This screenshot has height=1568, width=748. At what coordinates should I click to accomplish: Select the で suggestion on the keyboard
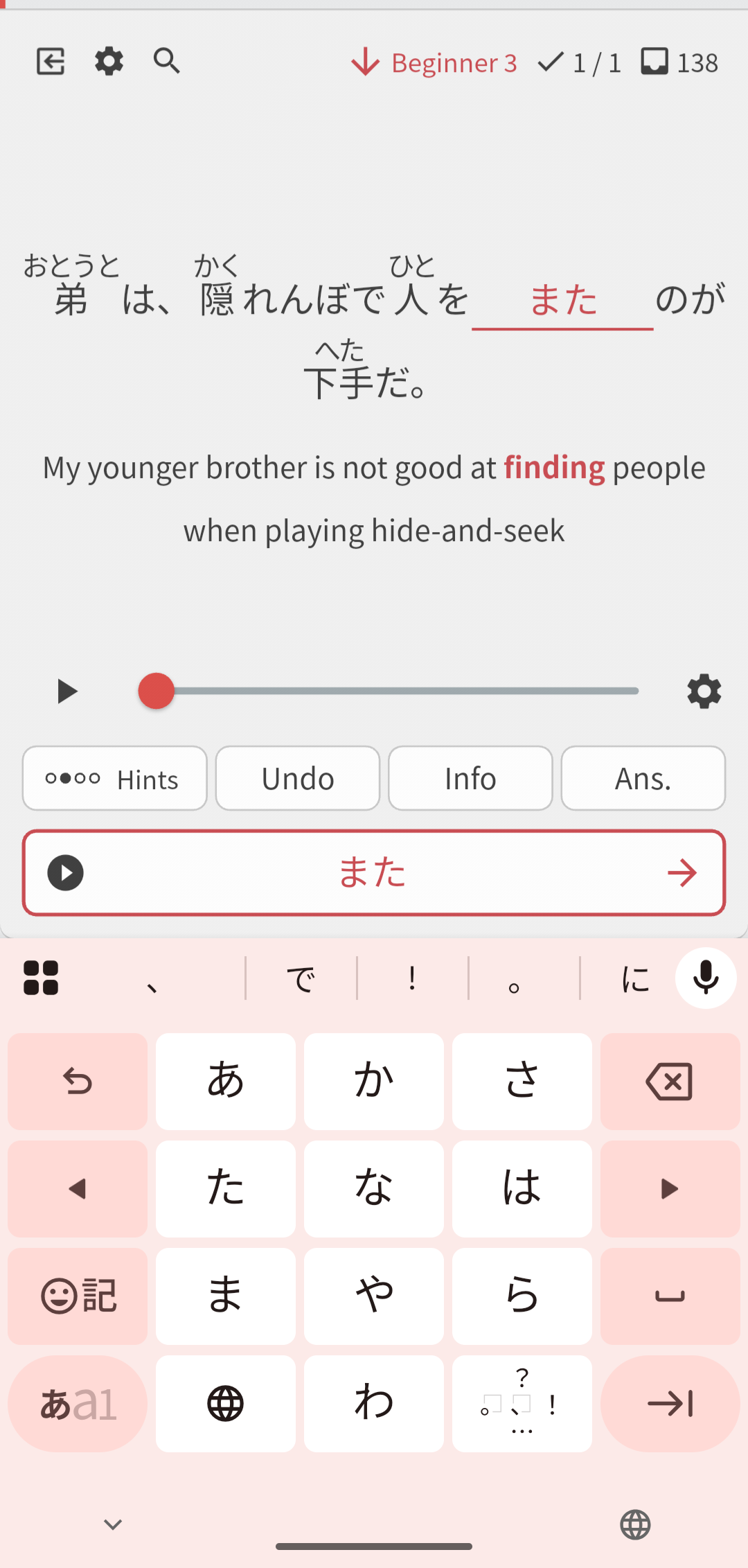click(301, 978)
